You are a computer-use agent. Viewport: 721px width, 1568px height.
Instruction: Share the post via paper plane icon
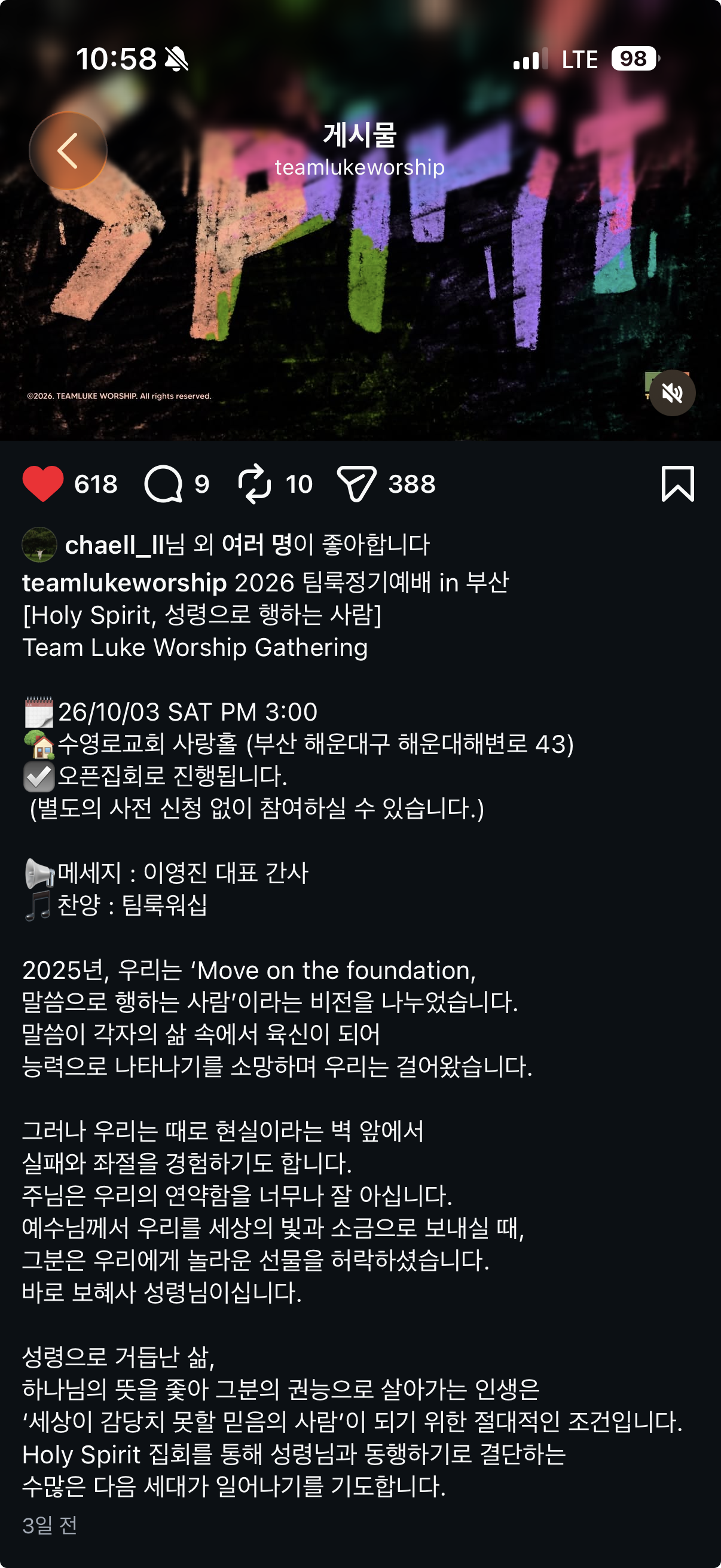(x=356, y=484)
